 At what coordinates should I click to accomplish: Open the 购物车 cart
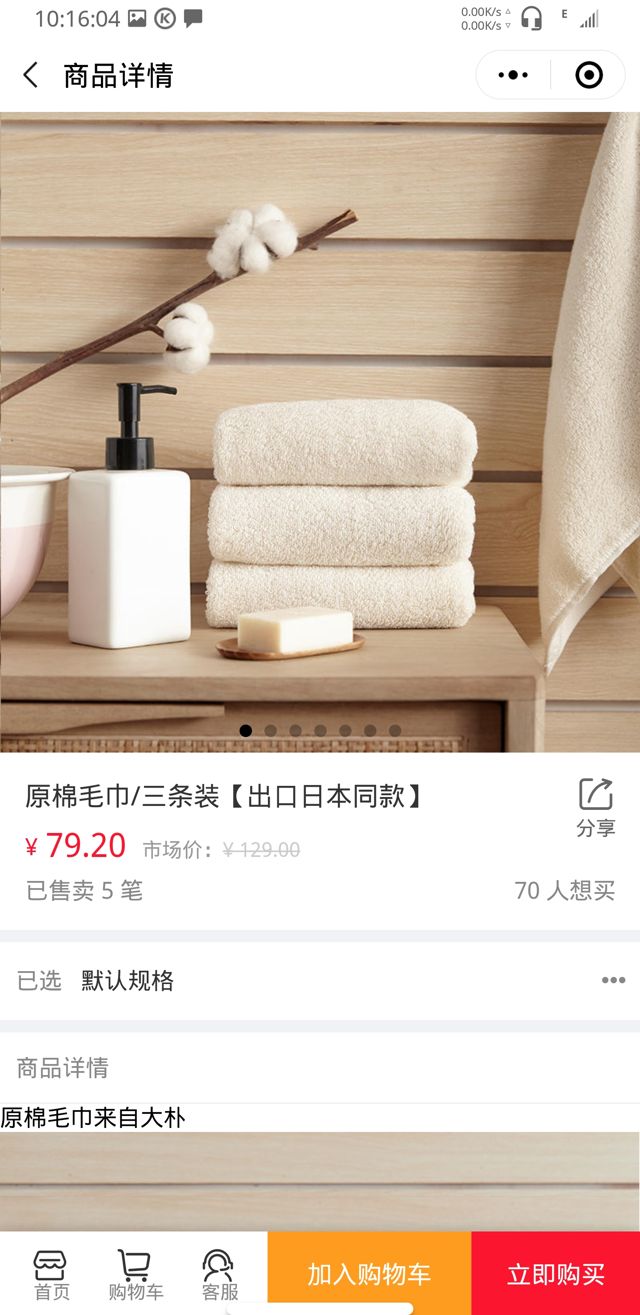pyautogui.click(x=135, y=1274)
